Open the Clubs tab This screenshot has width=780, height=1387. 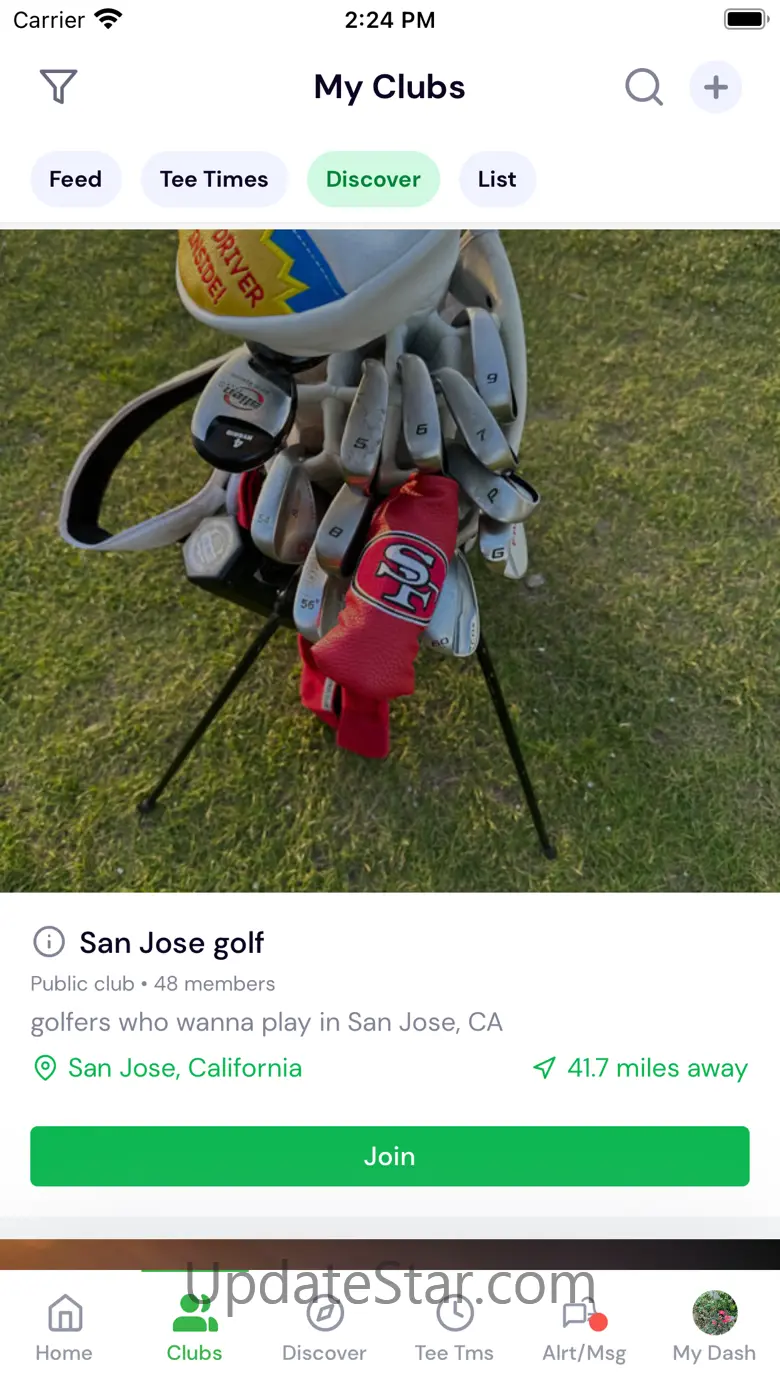(x=194, y=1328)
